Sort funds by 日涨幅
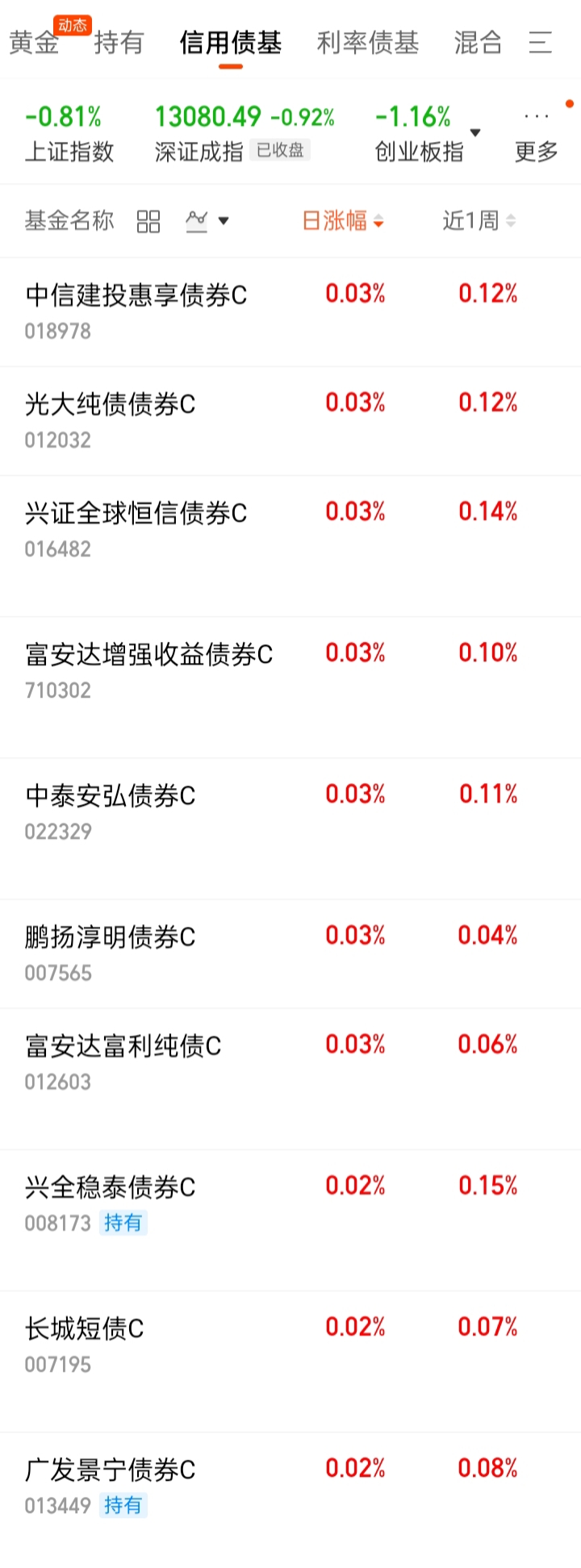The image size is (581, 1568). click(342, 221)
